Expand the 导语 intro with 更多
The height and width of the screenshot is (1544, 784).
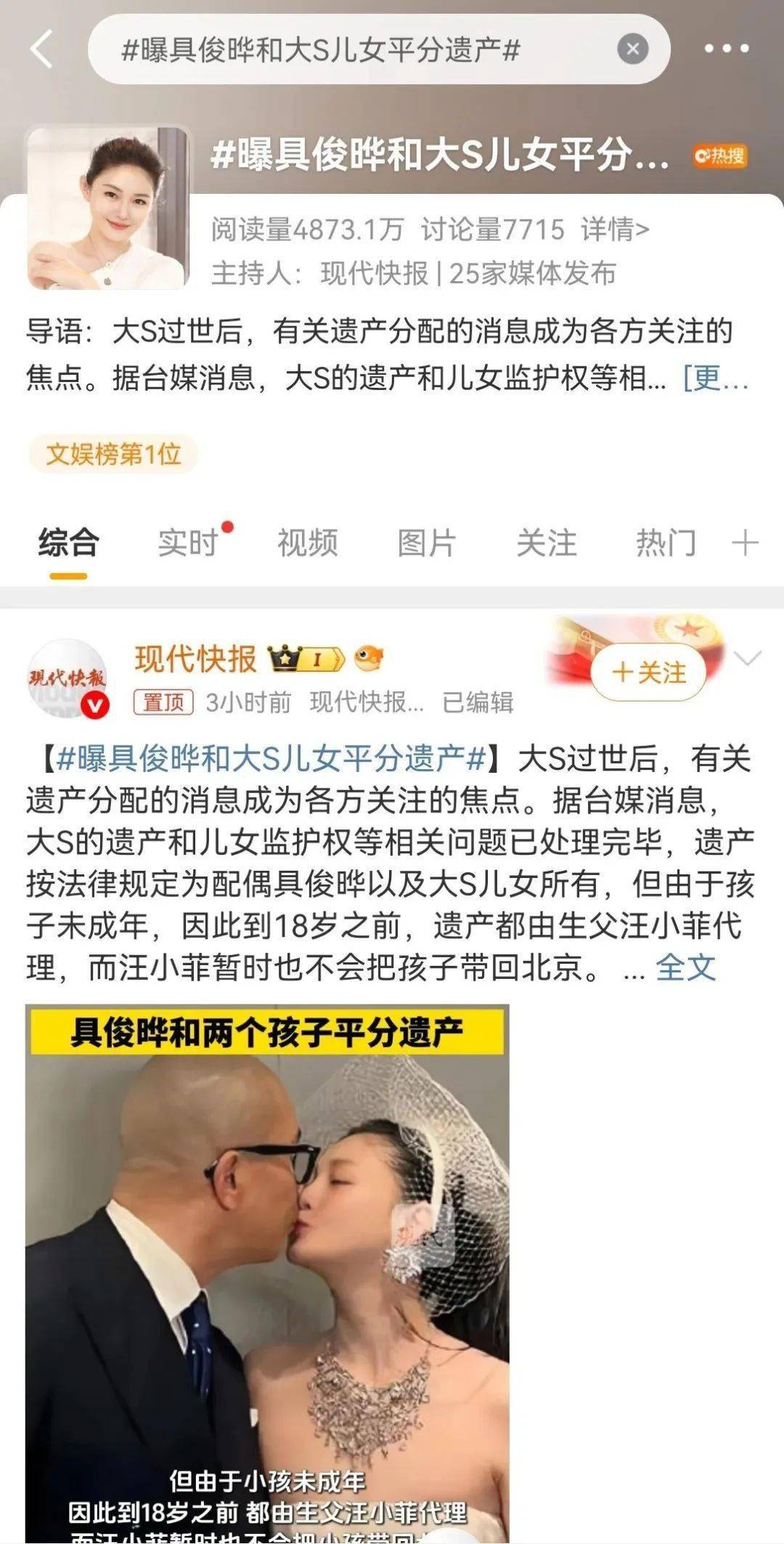point(715,378)
